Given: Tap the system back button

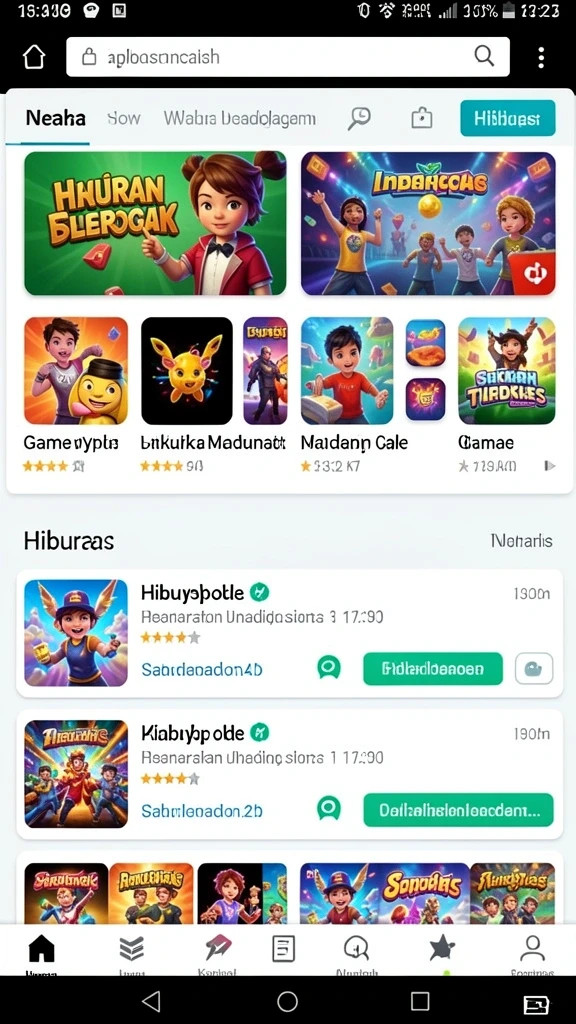Looking at the screenshot, I should pyautogui.click(x=151, y=1000).
